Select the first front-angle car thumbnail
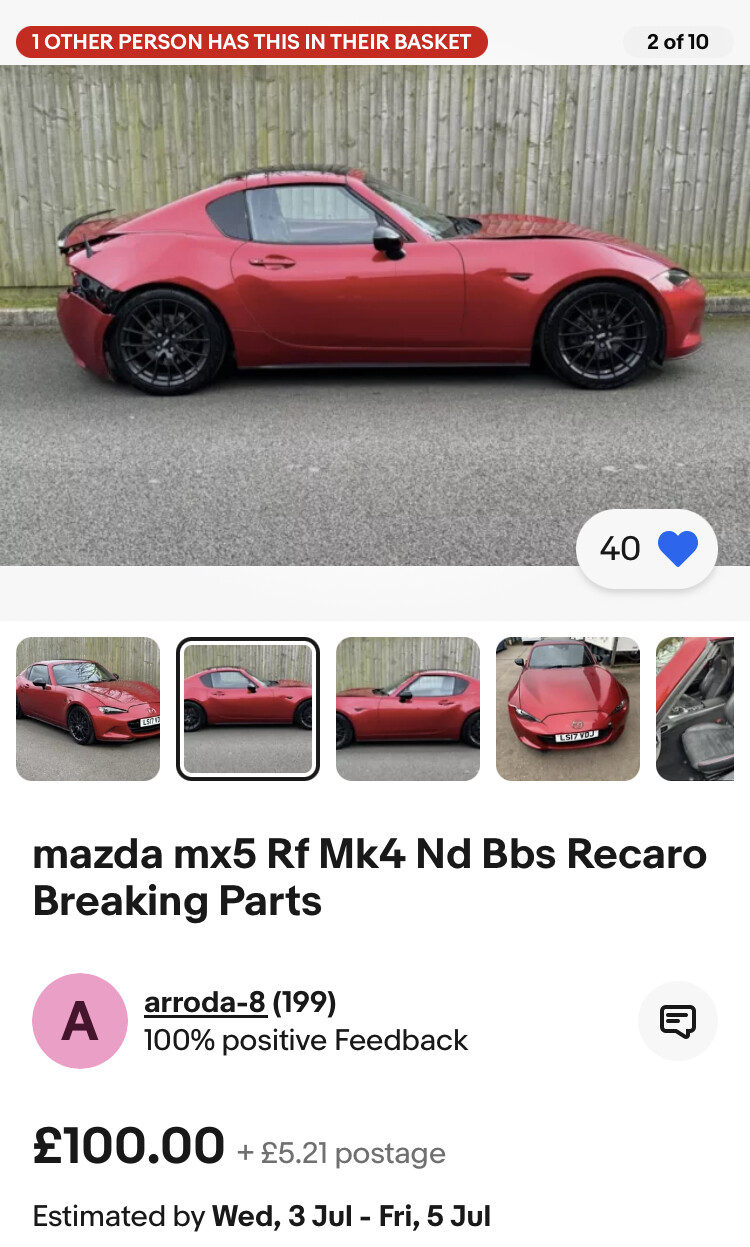750x1247 pixels. click(x=88, y=709)
